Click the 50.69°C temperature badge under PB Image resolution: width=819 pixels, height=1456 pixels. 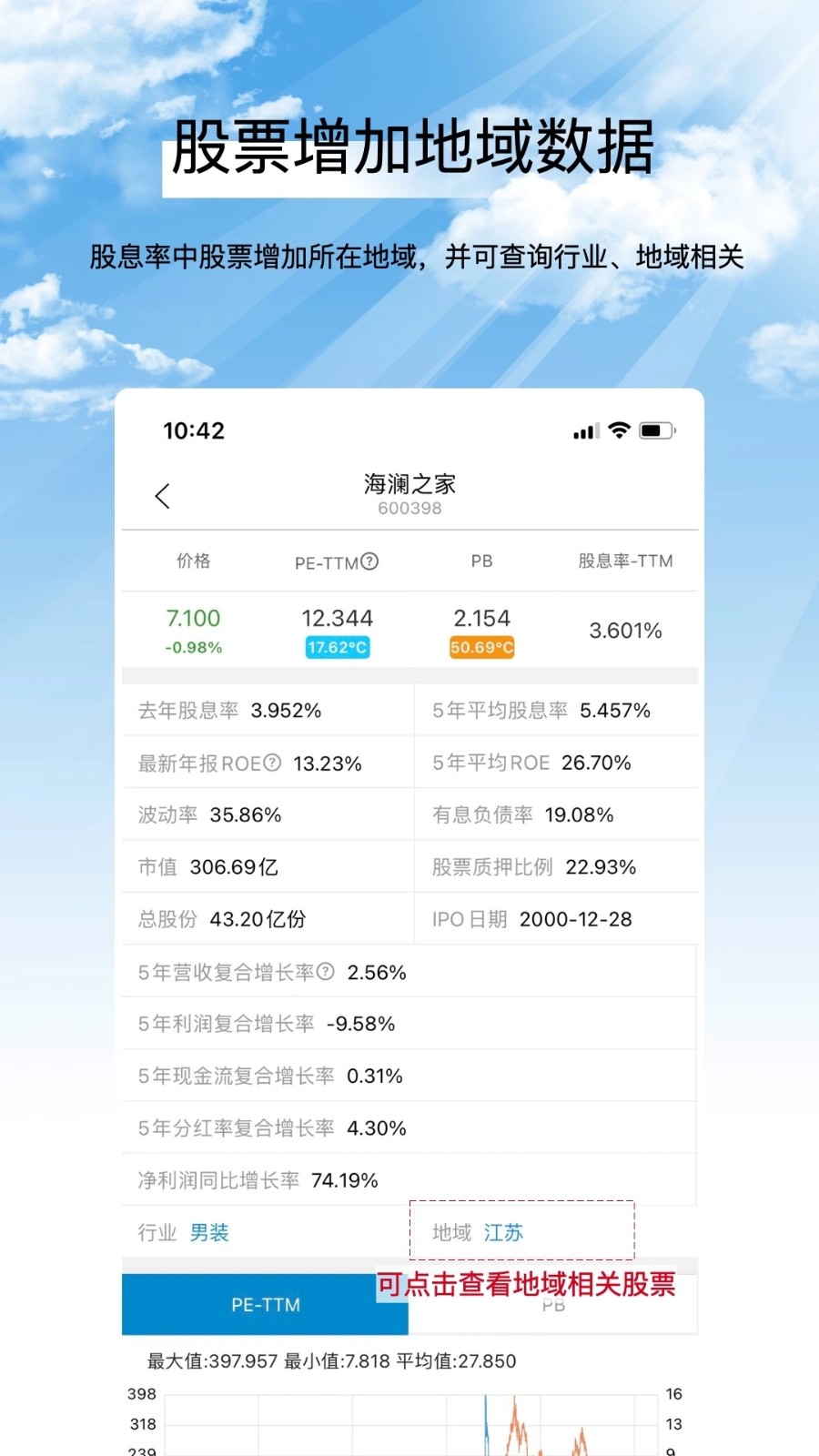481,648
